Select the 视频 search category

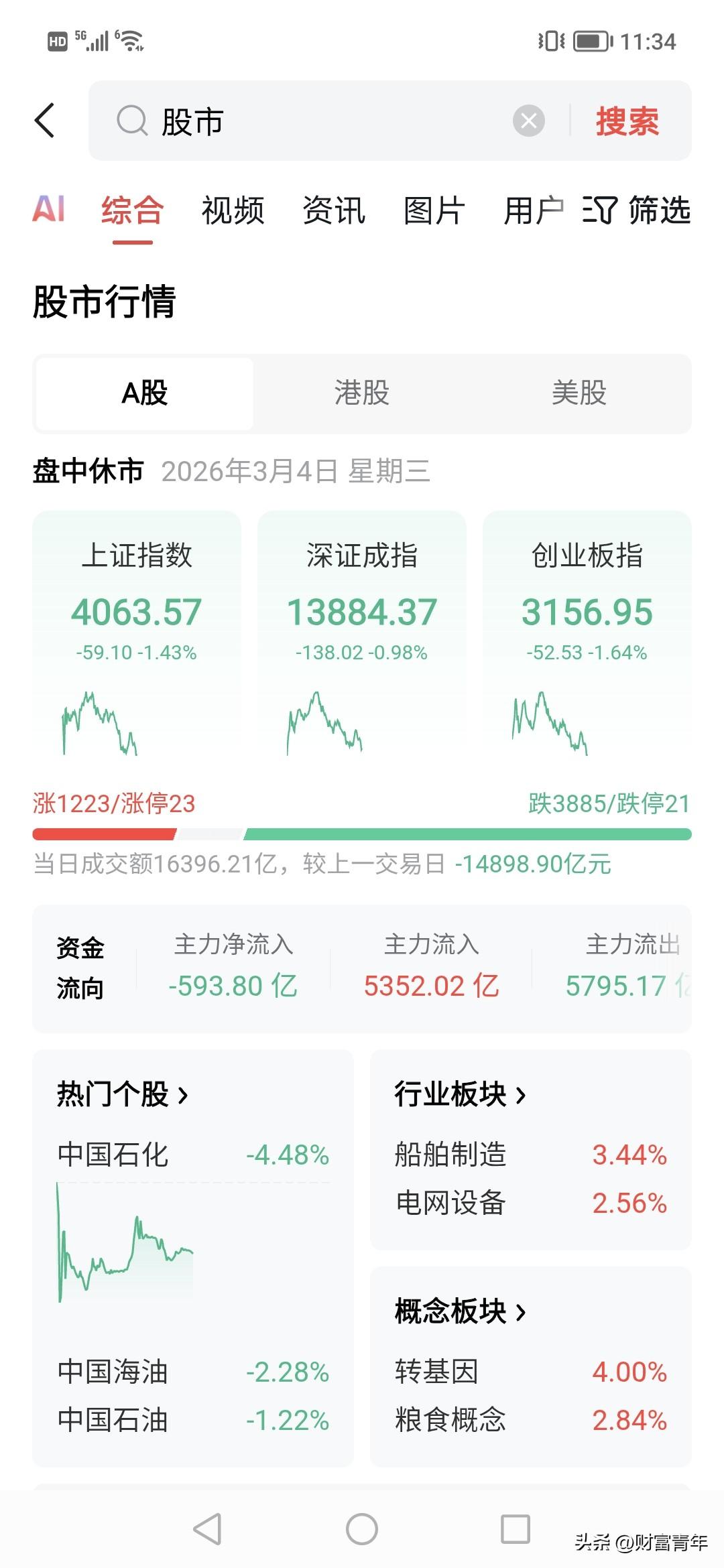pos(231,210)
